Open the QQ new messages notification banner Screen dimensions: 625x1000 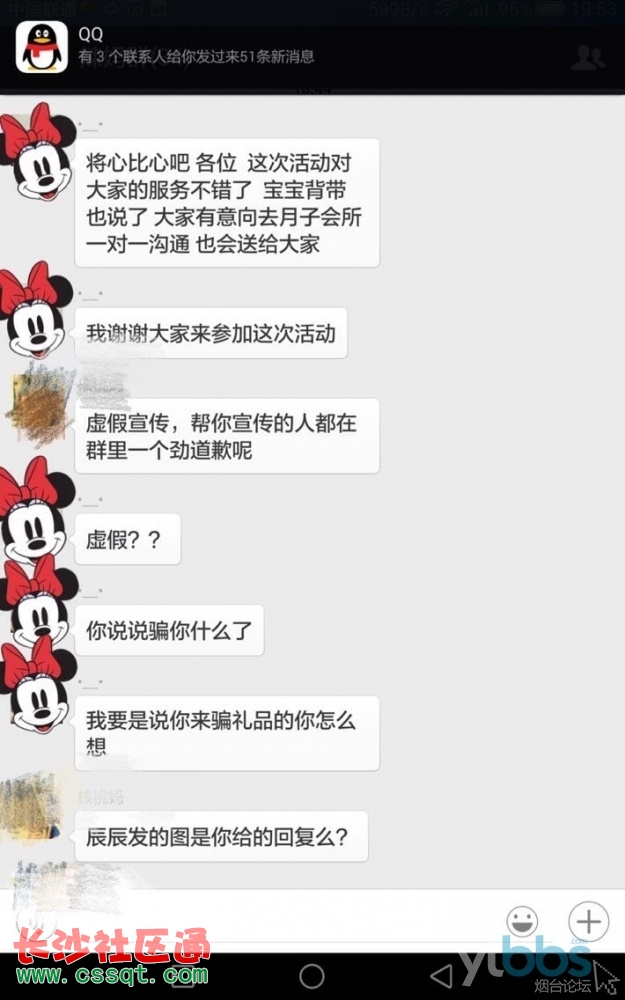(x=250, y=46)
